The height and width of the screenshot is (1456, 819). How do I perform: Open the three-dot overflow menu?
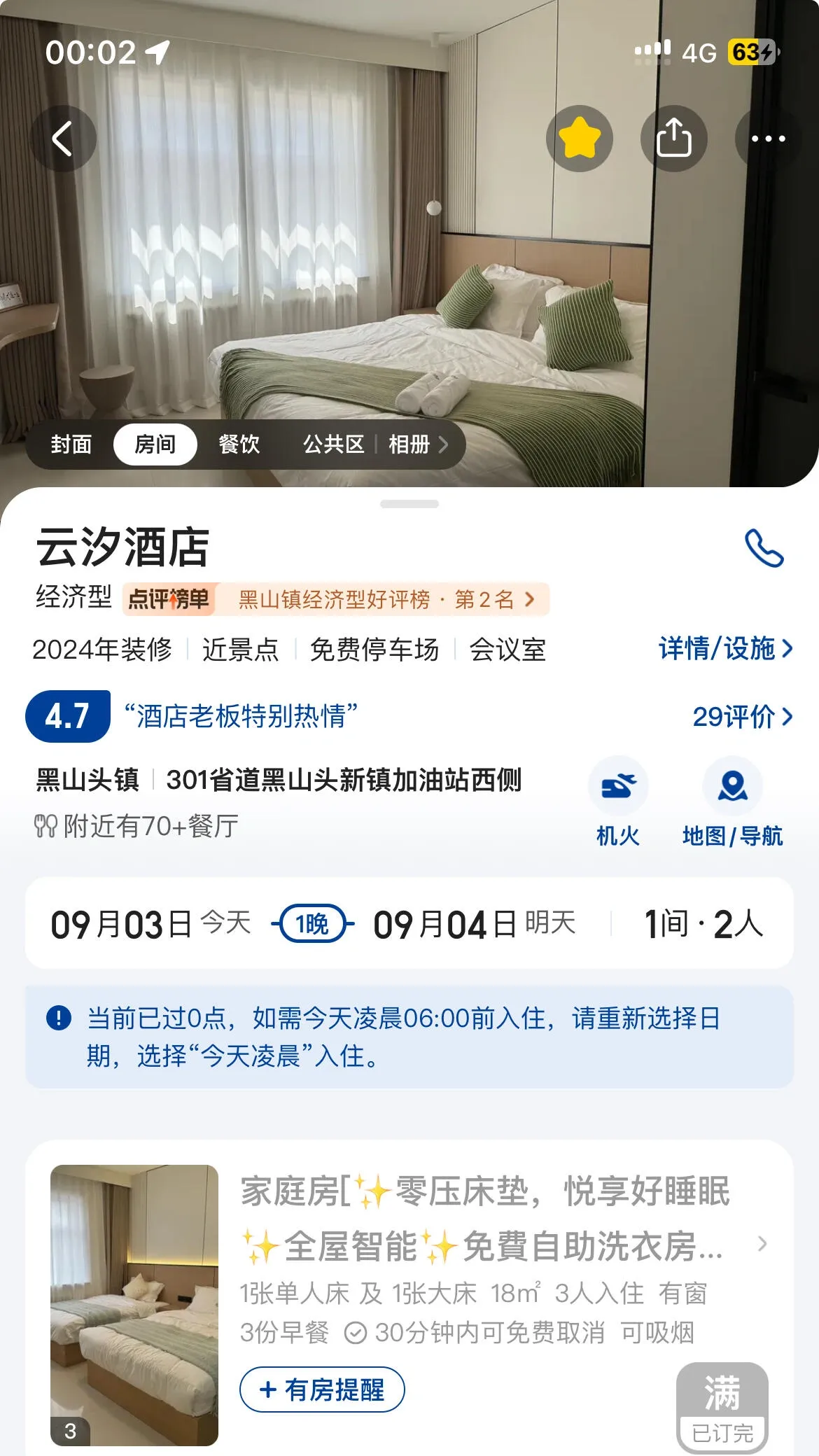(768, 138)
